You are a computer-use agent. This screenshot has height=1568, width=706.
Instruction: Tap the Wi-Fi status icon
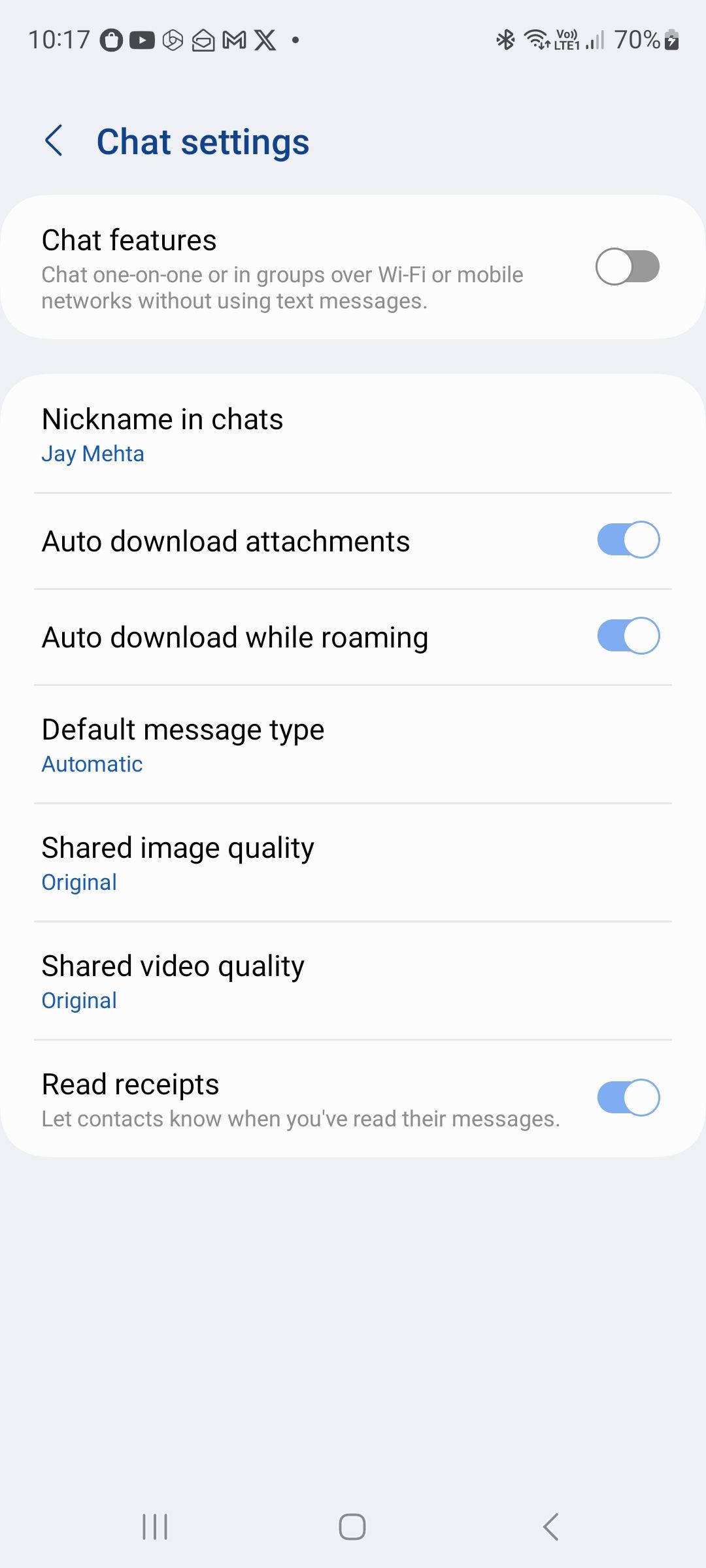(x=536, y=41)
